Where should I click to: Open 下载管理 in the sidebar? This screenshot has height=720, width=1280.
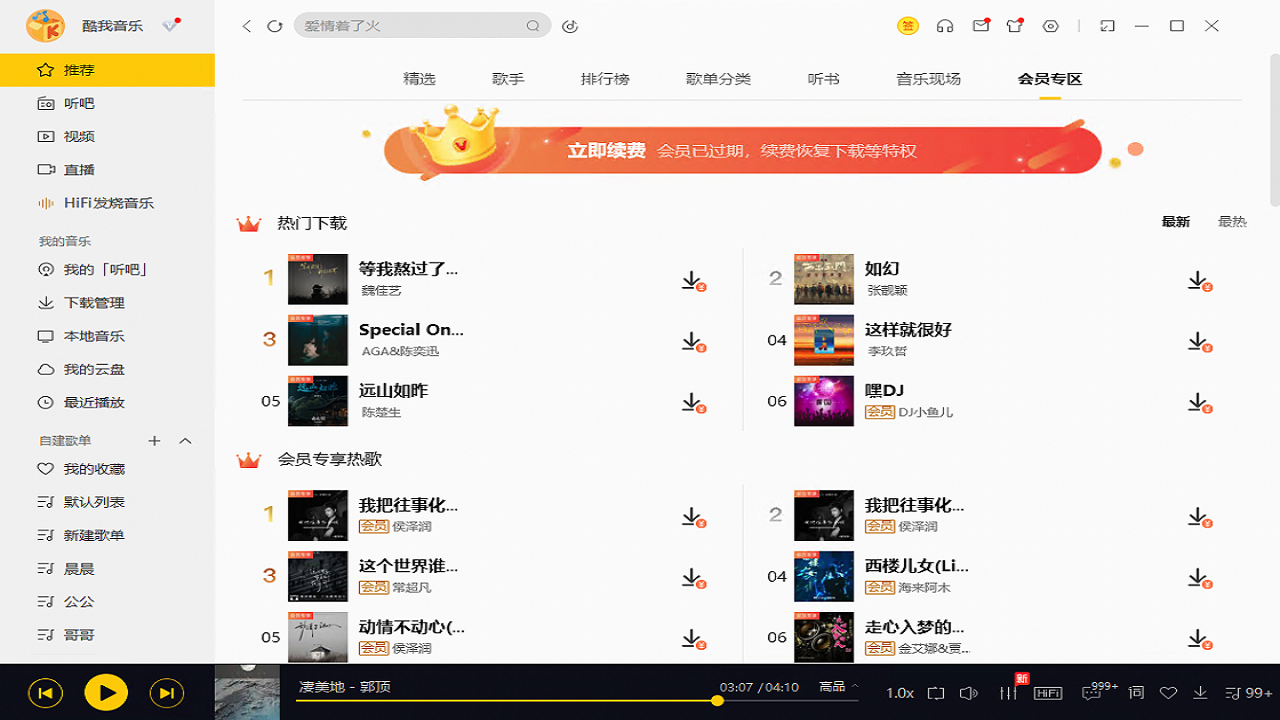(94, 303)
